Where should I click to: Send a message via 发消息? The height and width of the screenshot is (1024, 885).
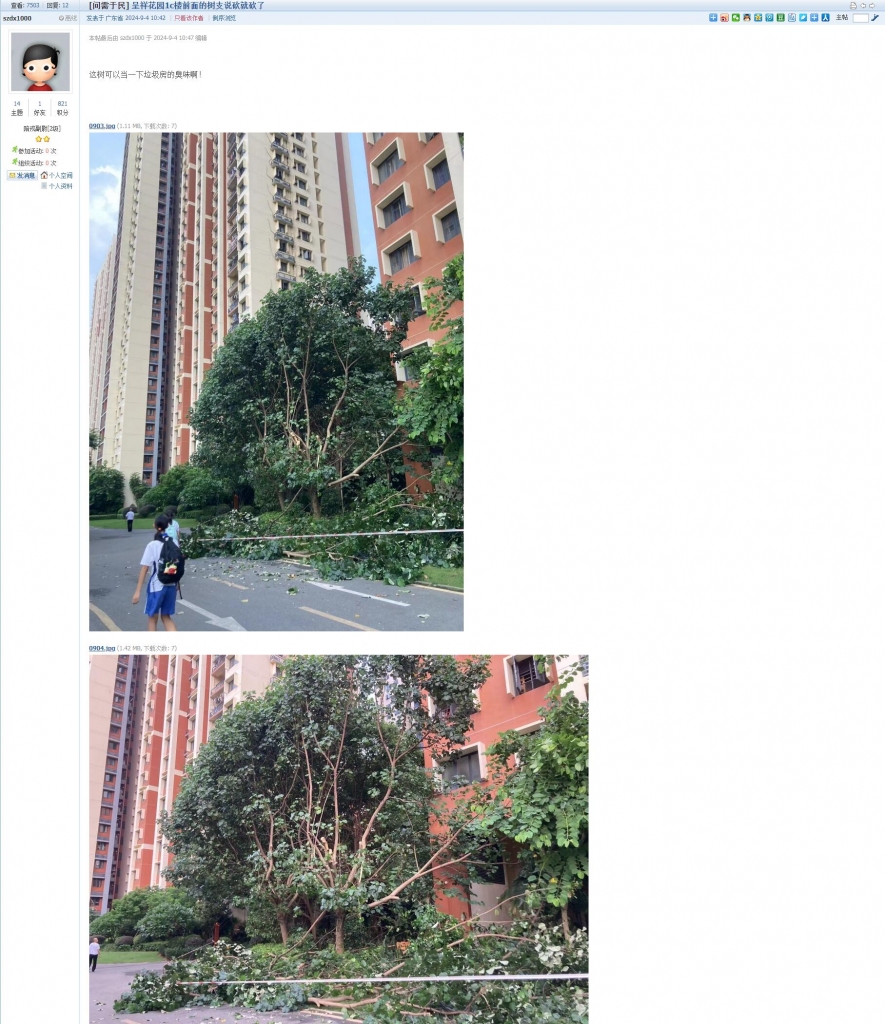[x=22, y=175]
